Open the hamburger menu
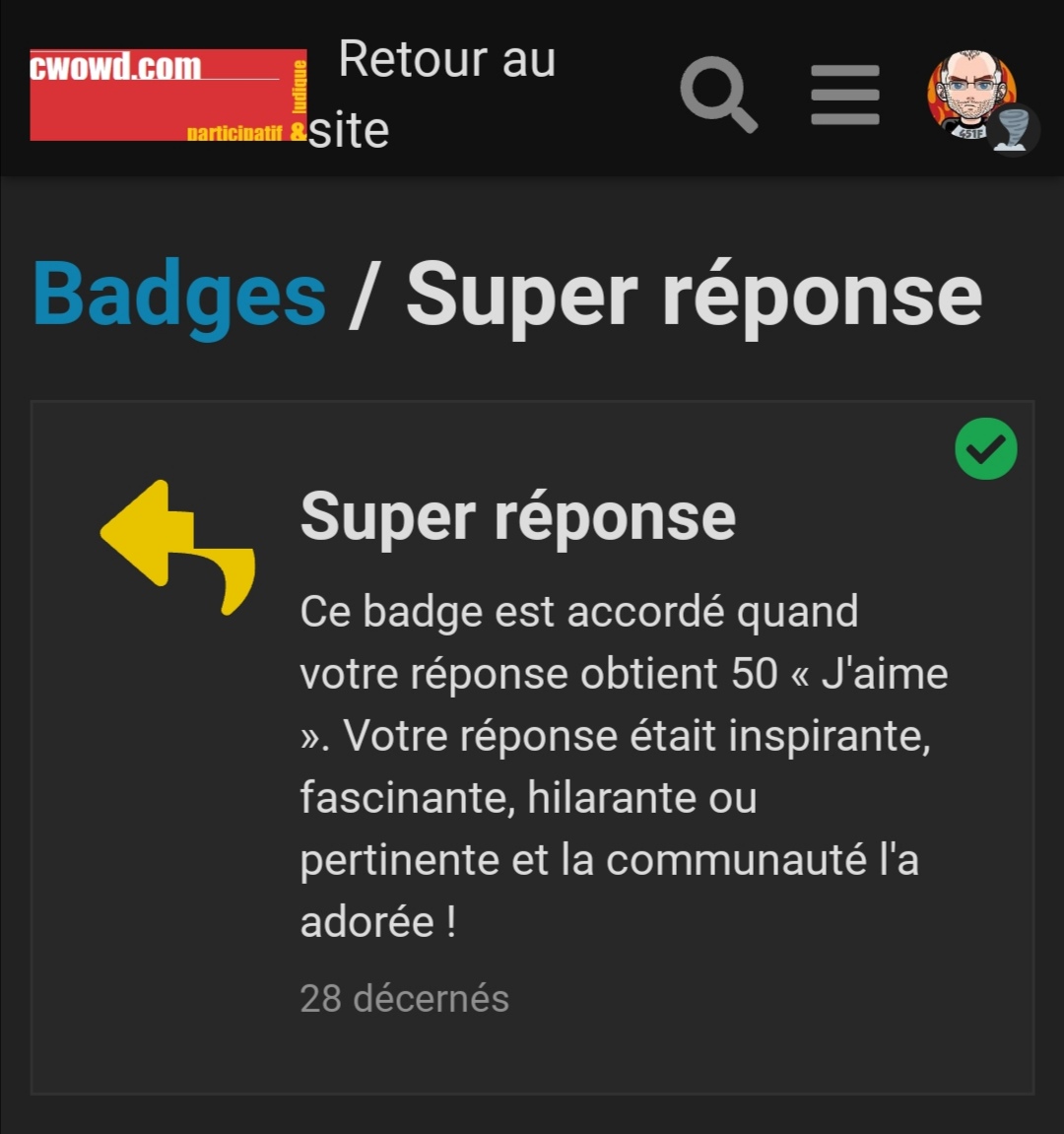Image resolution: width=1064 pixels, height=1134 pixels. [844, 95]
